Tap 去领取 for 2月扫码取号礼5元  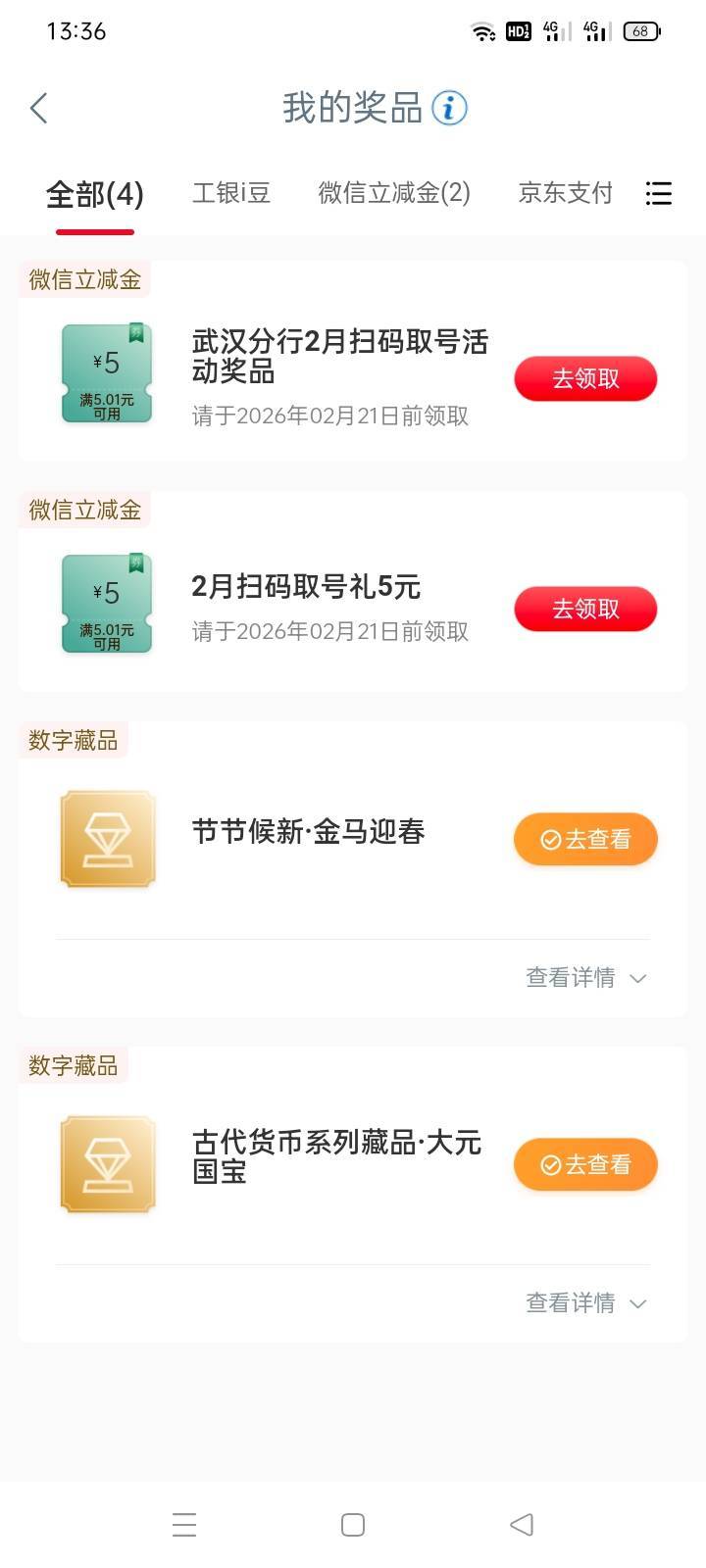[x=585, y=609]
